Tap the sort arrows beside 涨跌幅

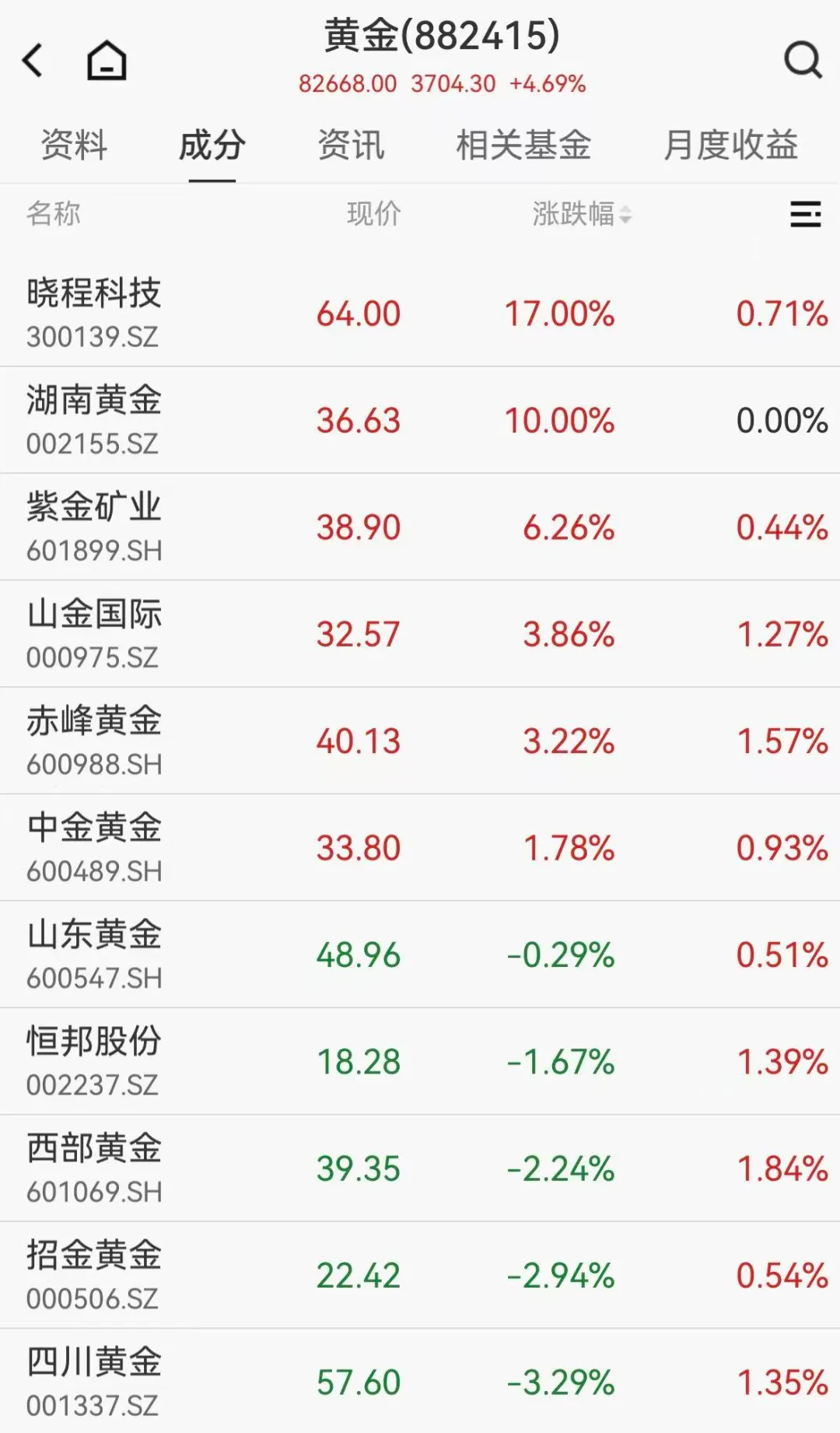click(627, 215)
